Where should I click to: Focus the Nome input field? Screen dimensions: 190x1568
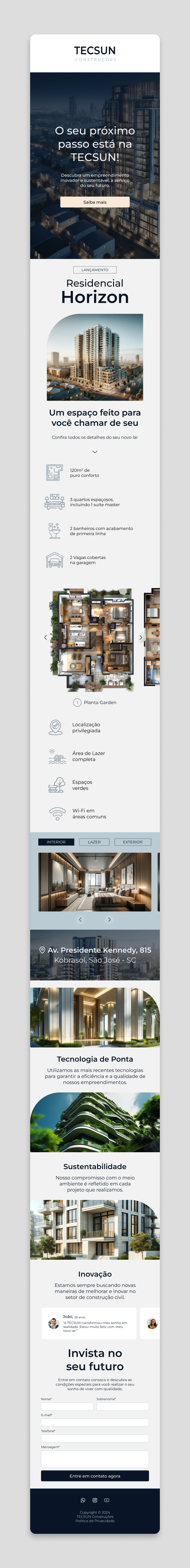pos(67,1407)
